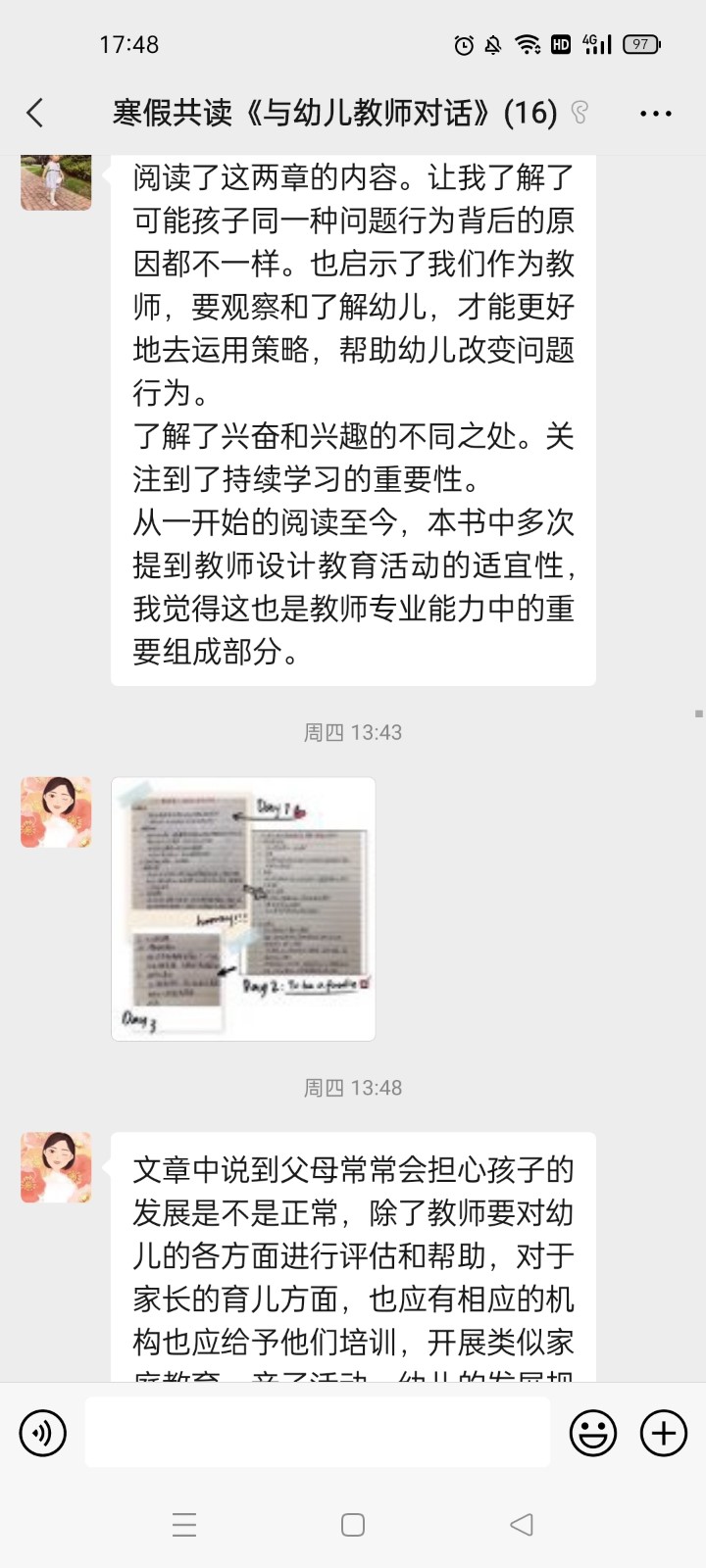This screenshot has height=1568, width=706.
Task: Switch to voice message input
Action: click(x=43, y=1433)
